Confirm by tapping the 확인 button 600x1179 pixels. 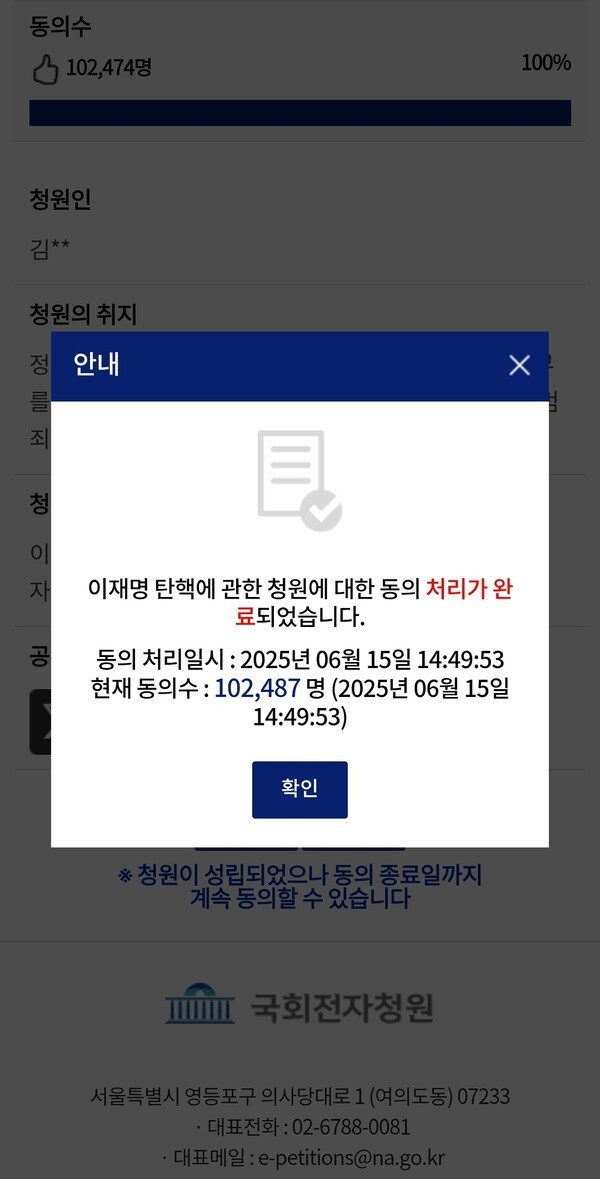(x=299, y=789)
